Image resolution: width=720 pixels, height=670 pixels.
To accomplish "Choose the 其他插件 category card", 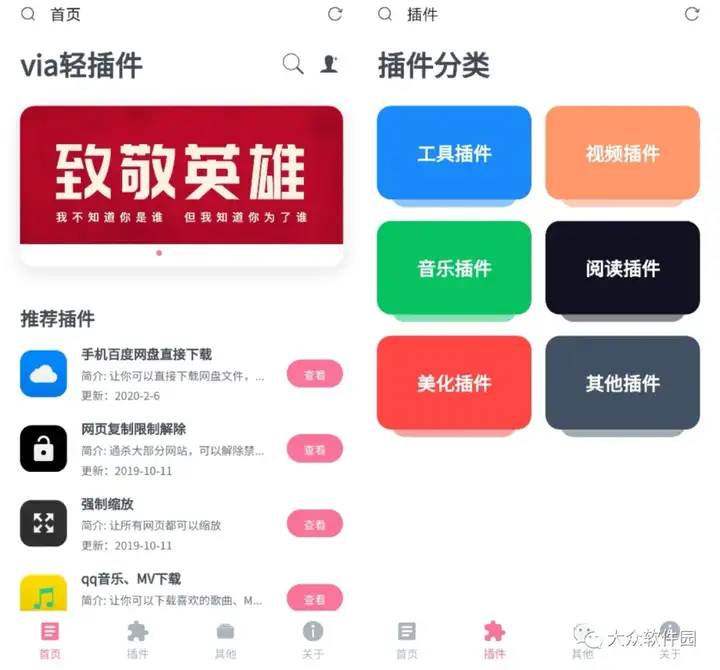I will (622, 383).
